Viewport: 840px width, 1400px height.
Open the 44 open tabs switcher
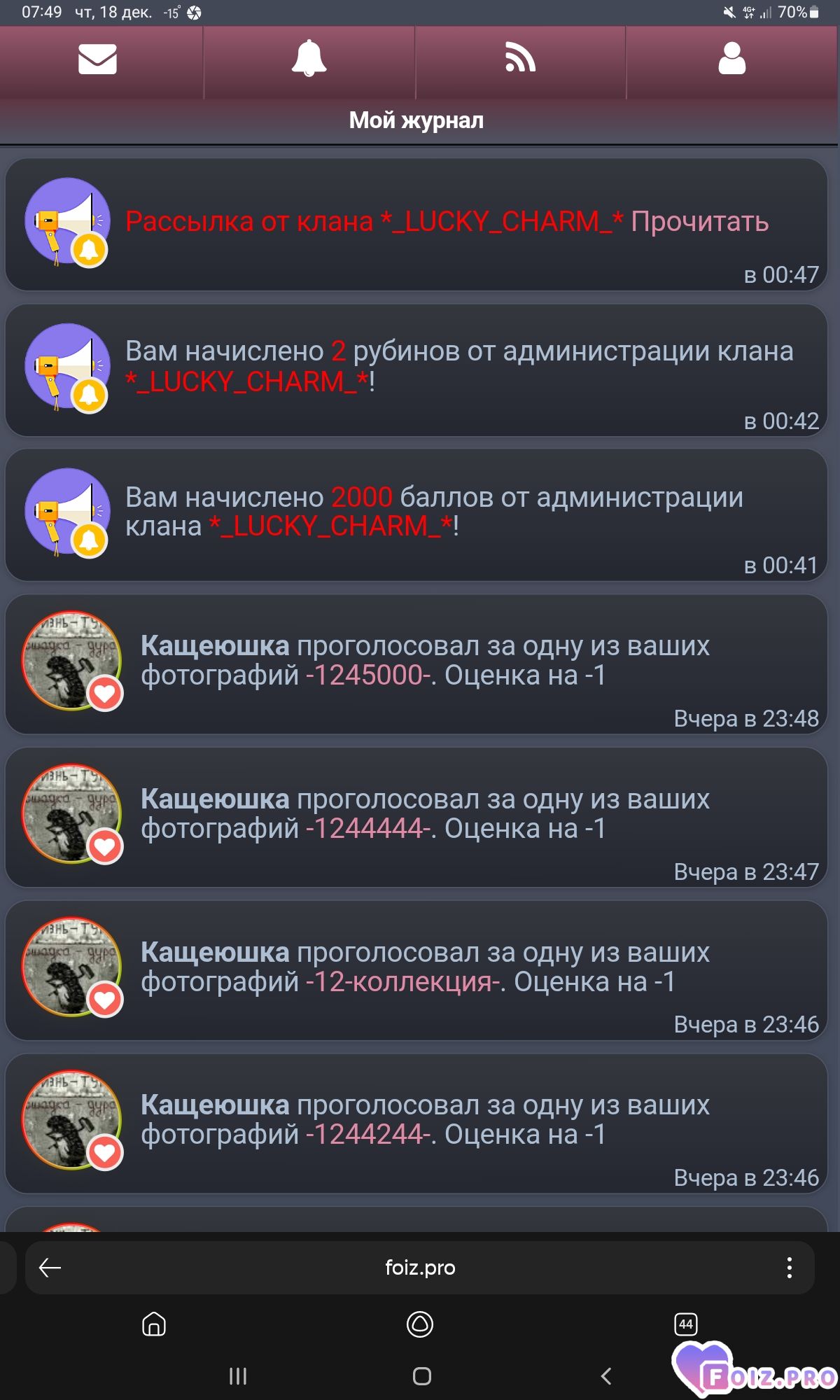point(685,1324)
